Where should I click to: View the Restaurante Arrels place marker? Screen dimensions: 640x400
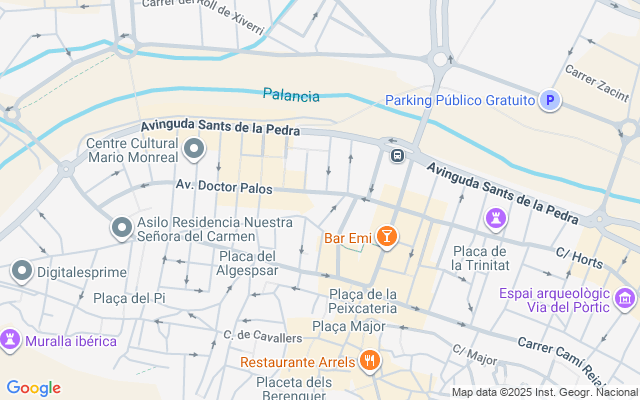(x=370, y=360)
